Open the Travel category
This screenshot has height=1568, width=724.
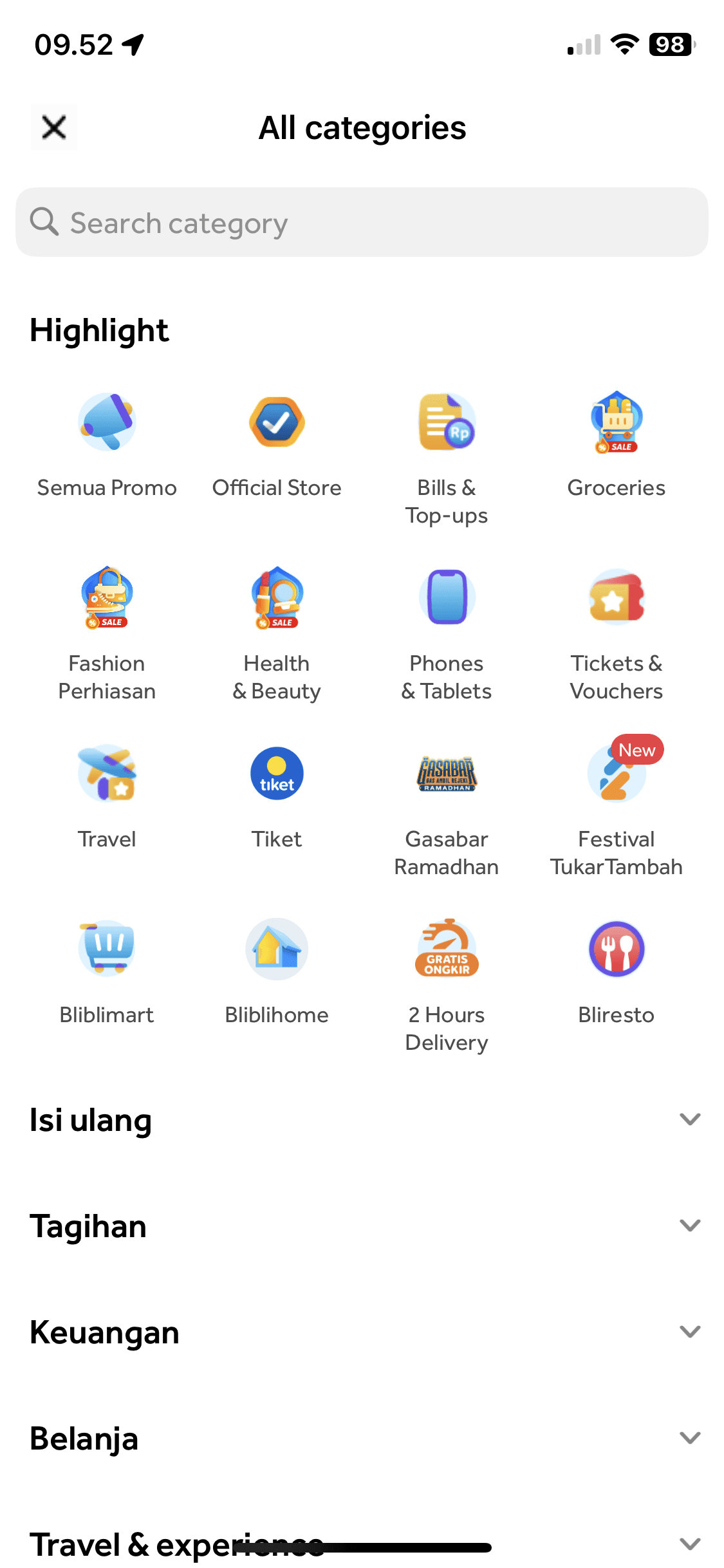[x=107, y=798]
